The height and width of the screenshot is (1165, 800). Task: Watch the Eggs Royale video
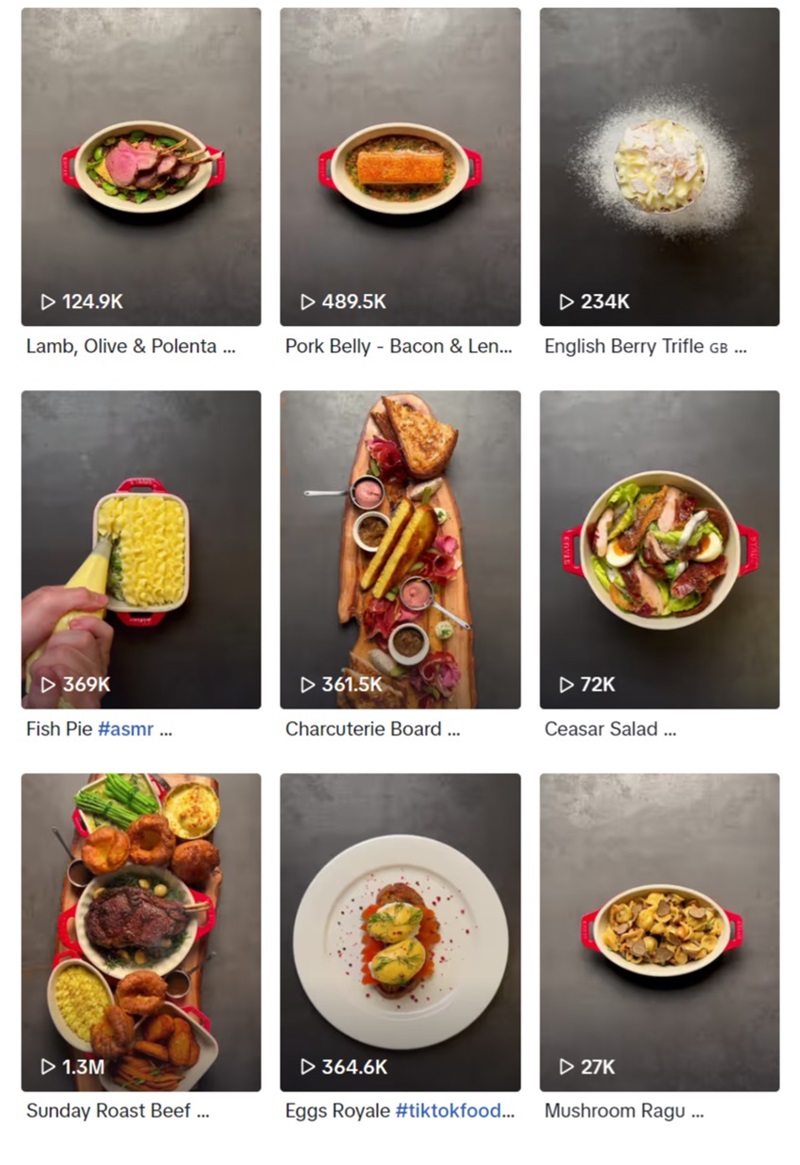pyautogui.click(x=400, y=932)
